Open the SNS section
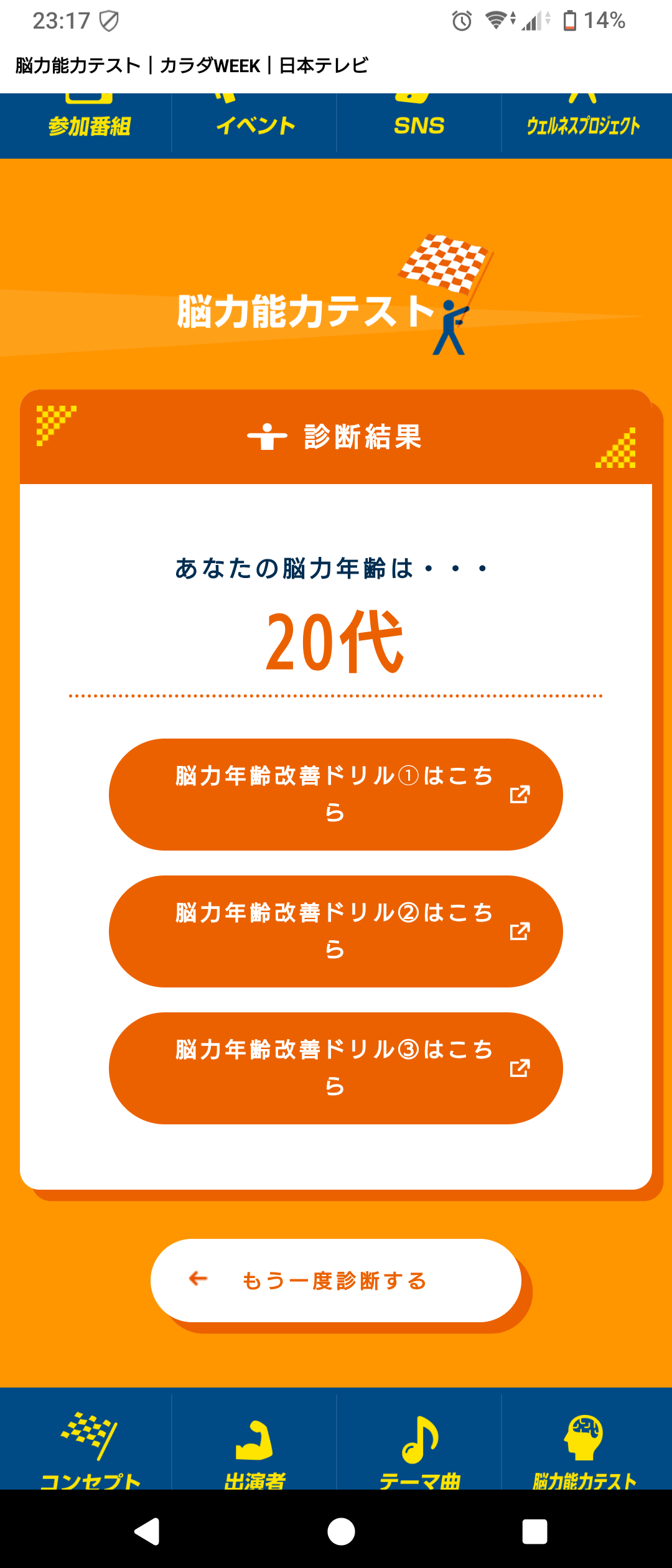Image resolution: width=672 pixels, height=1568 pixels. point(419,124)
